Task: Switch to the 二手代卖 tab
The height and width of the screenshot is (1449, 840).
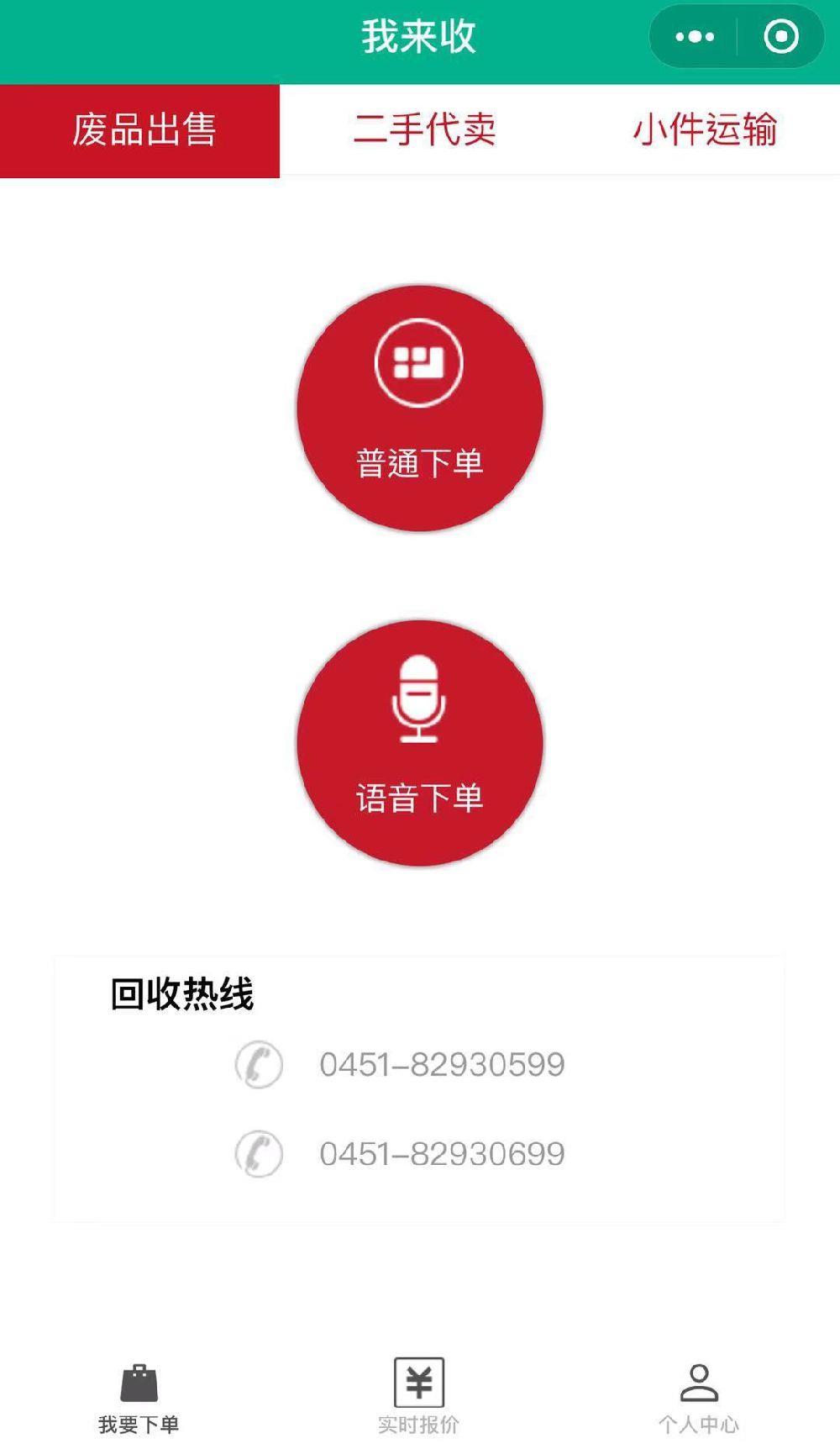Action: [424, 130]
